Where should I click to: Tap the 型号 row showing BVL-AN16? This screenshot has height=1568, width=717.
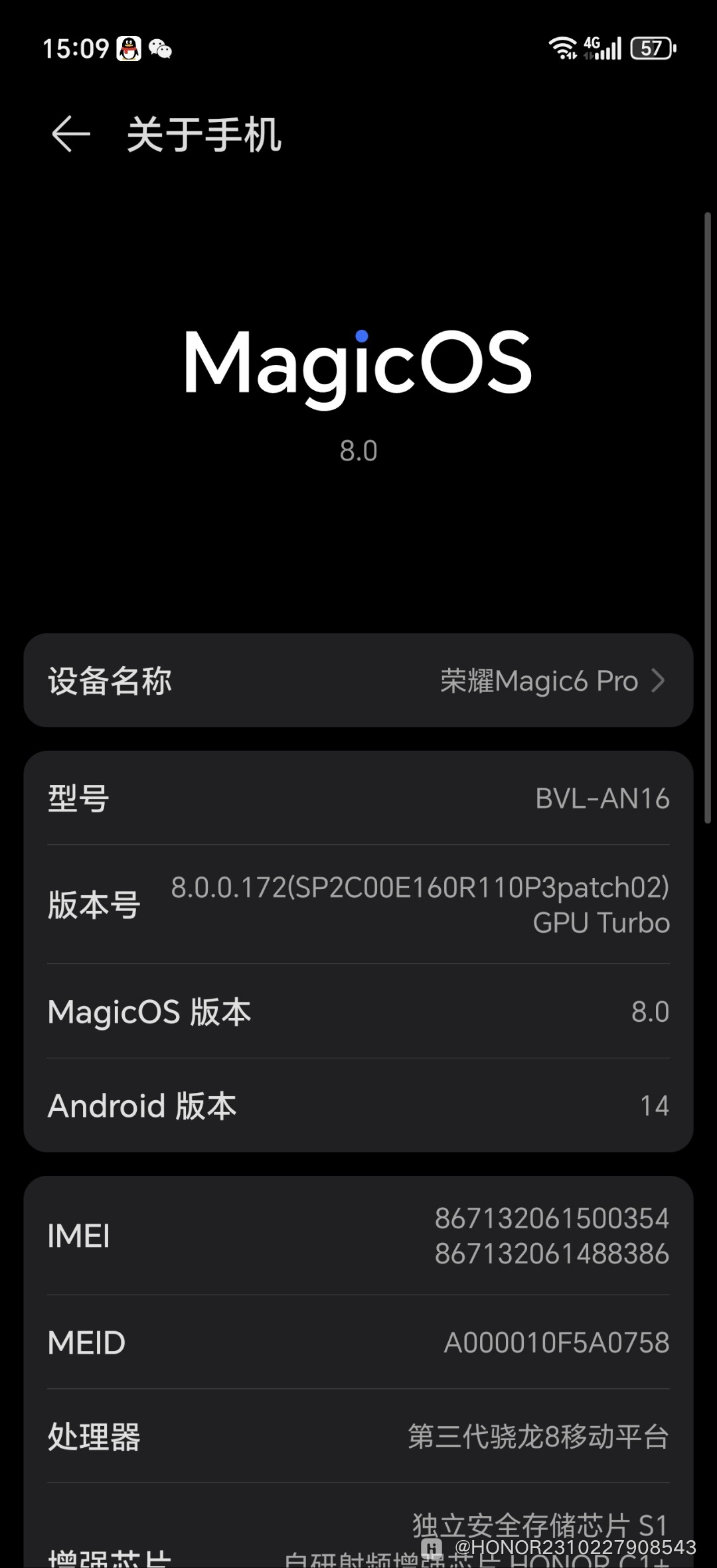pyautogui.click(x=358, y=798)
